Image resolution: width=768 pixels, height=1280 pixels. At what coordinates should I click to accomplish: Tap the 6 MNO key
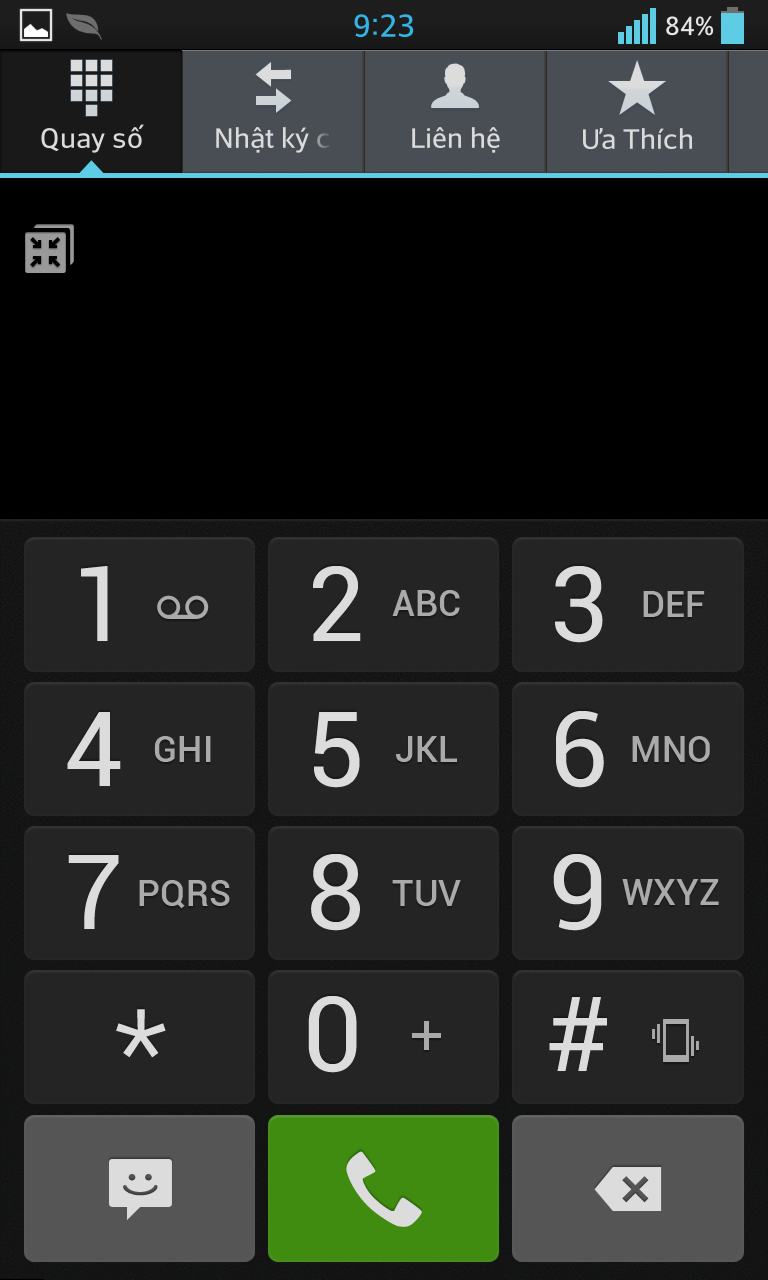point(628,749)
